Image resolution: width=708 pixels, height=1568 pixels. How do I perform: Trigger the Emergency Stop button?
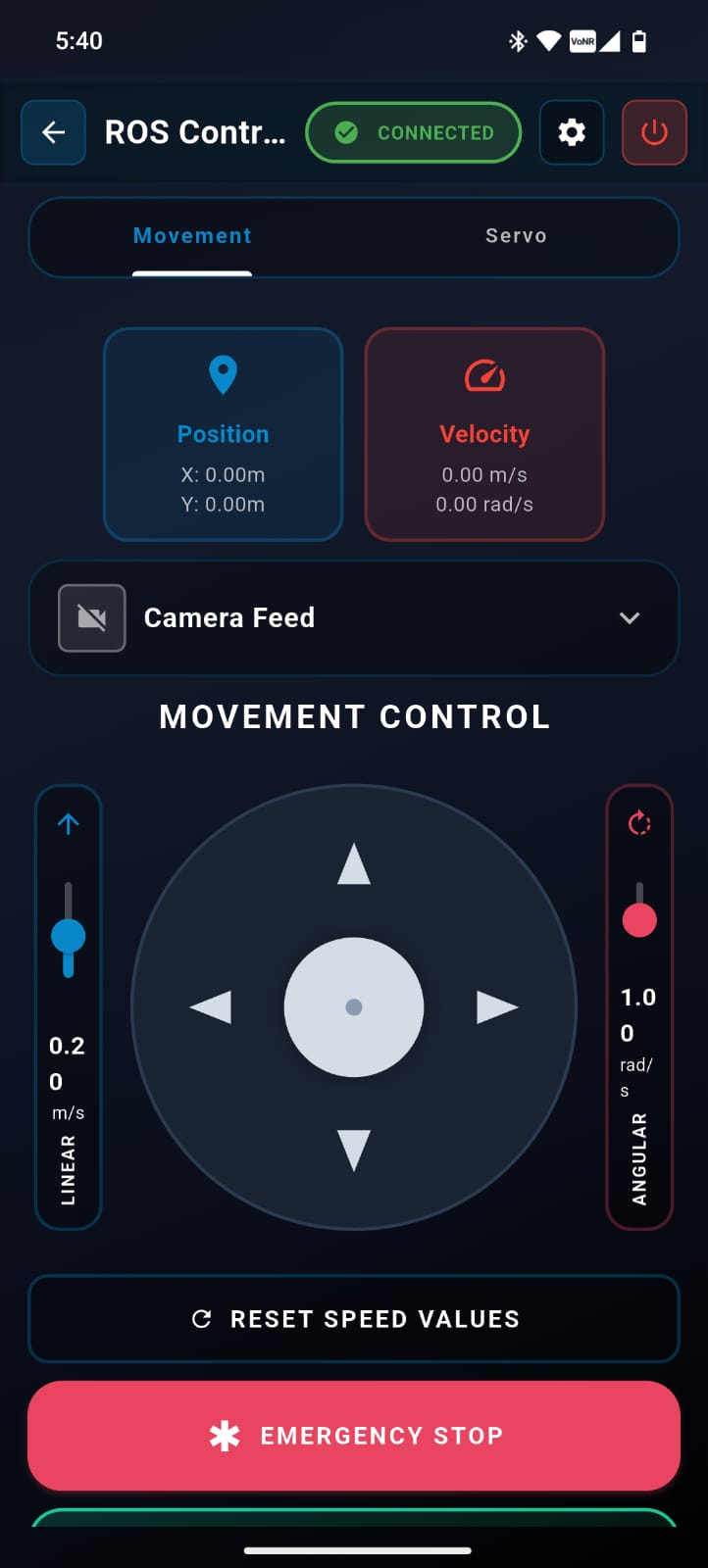(x=354, y=1436)
